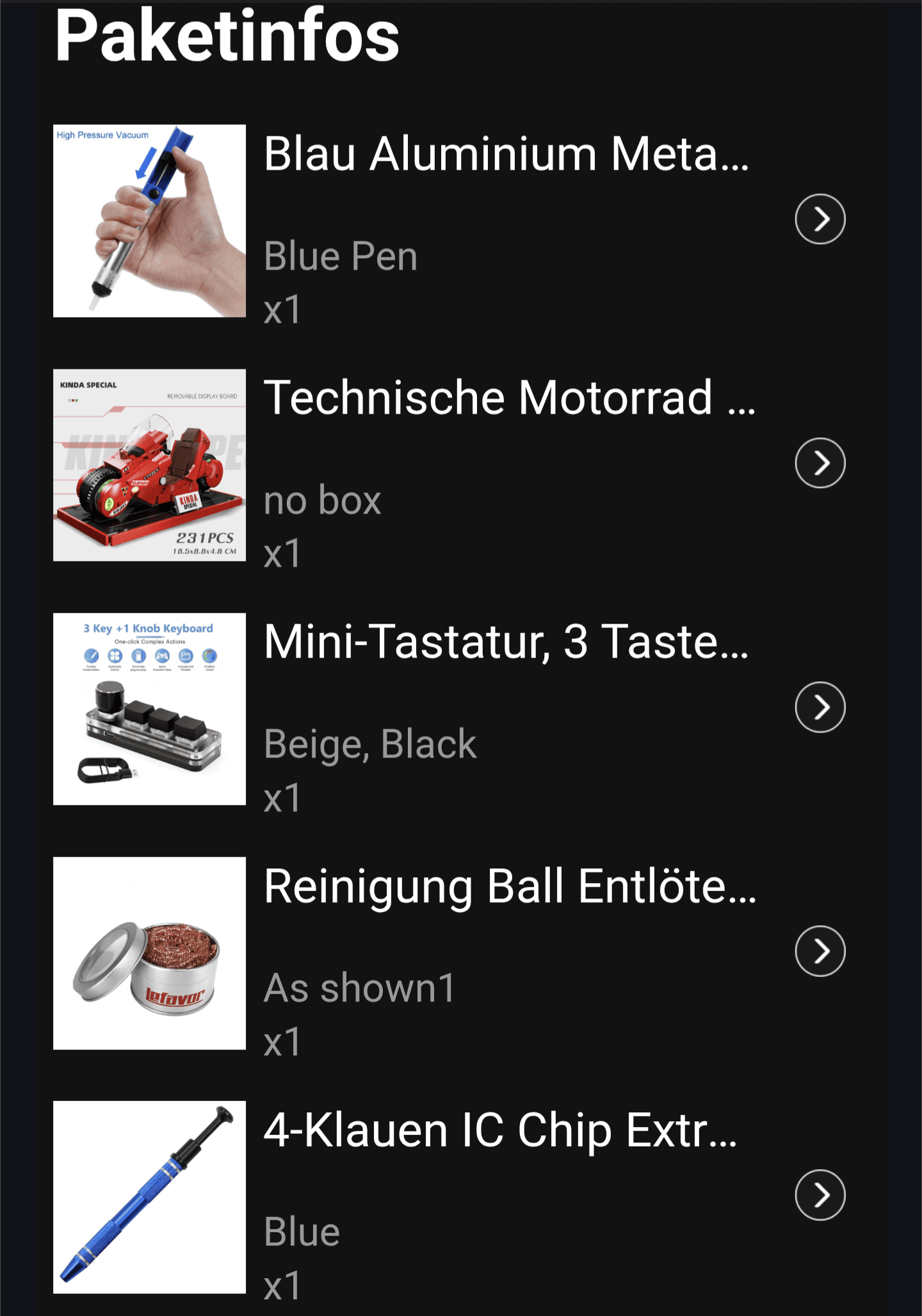The width and height of the screenshot is (922, 1316).
Task: Open the blue IC chip extractor thumbnail
Action: tap(149, 1197)
